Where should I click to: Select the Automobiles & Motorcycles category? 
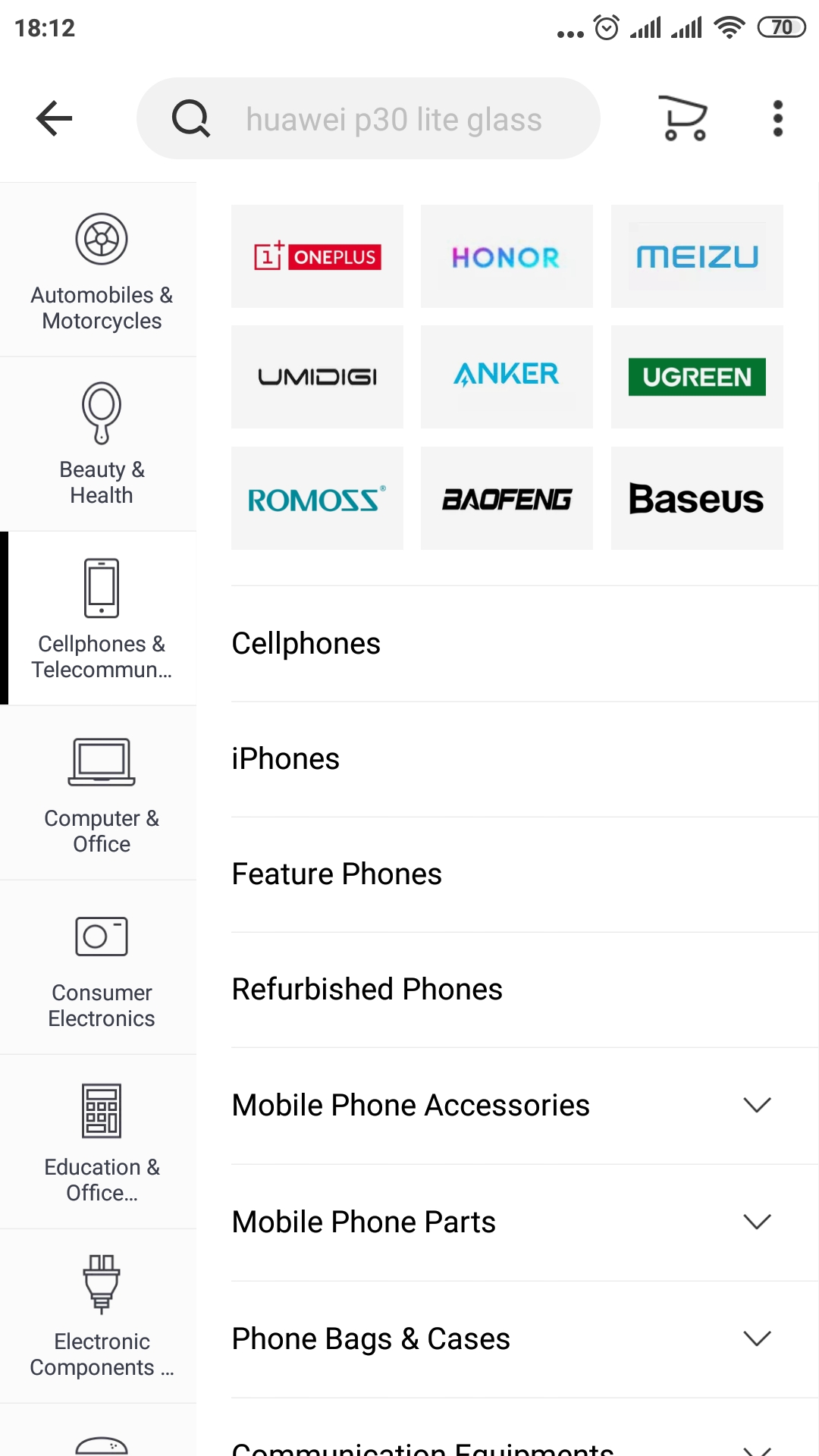click(102, 271)
